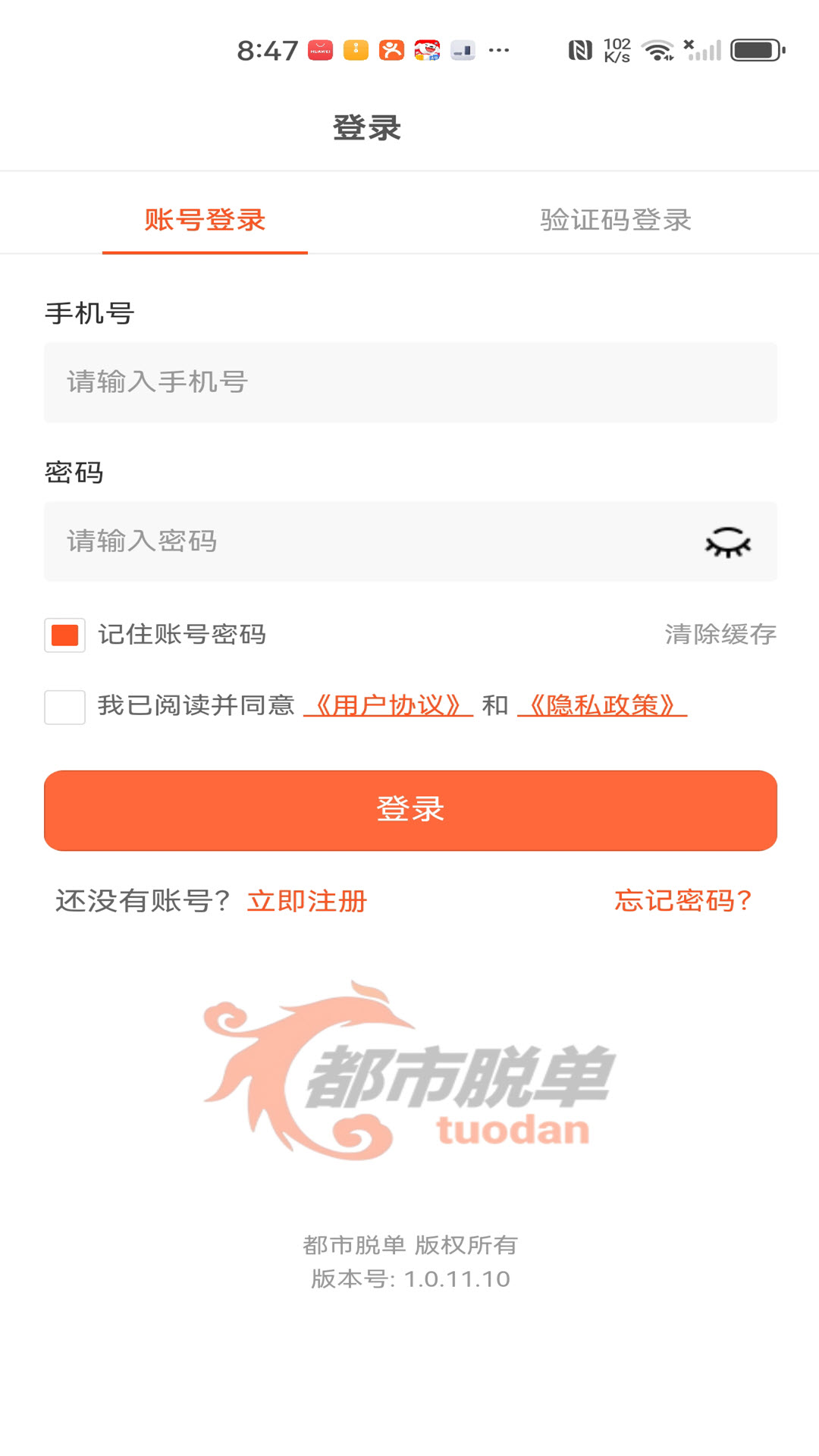This screenshot has height=1456, width=819.
Task: Open the 《隐私政策》 link
Action: [x=602, y=705]
